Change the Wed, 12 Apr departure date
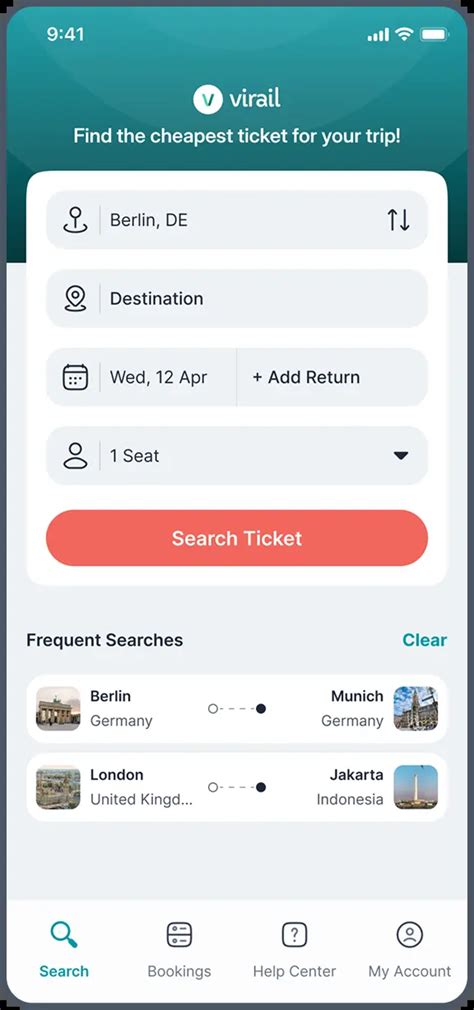The width and height of the screenshot is (474, 1010). click(x=142, y=377)
